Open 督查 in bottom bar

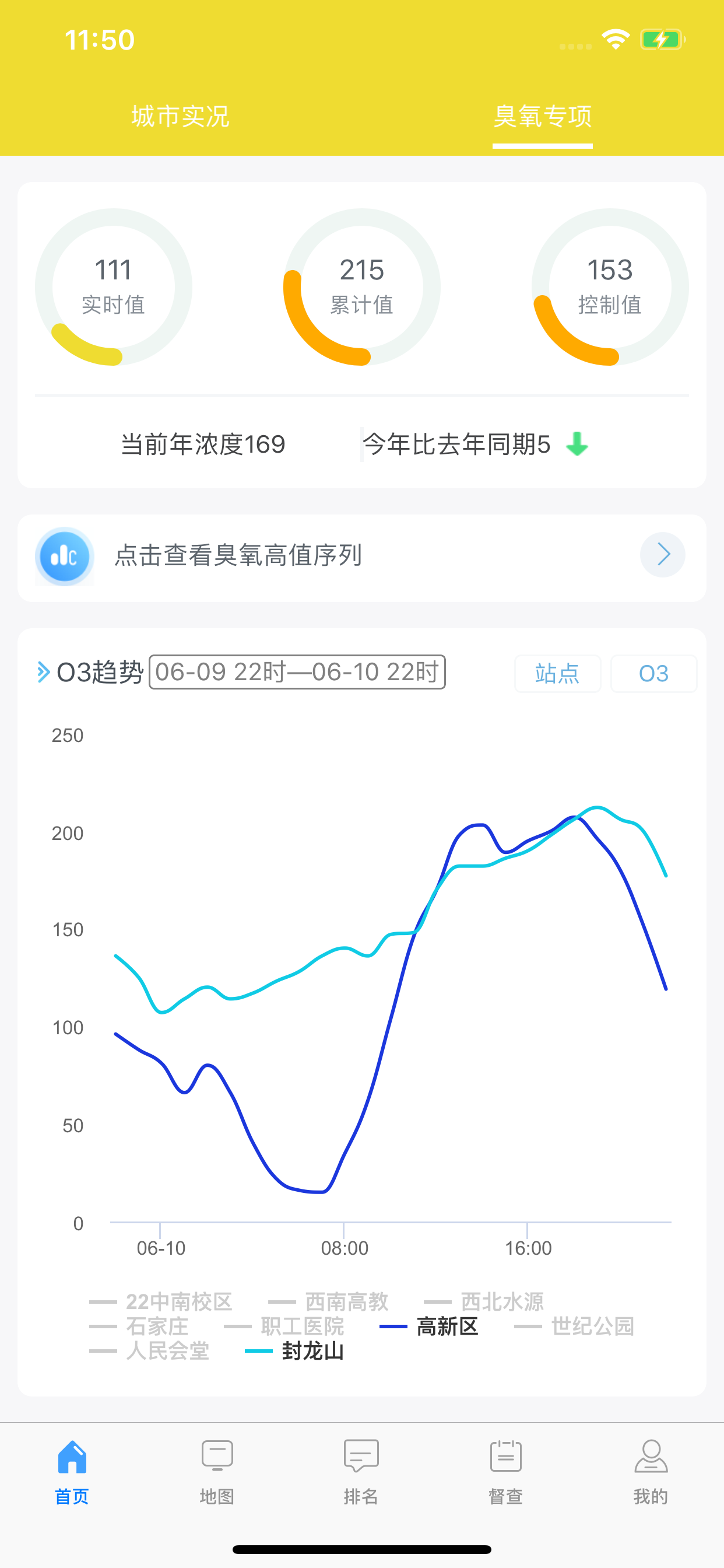(x=506, y=1473)
